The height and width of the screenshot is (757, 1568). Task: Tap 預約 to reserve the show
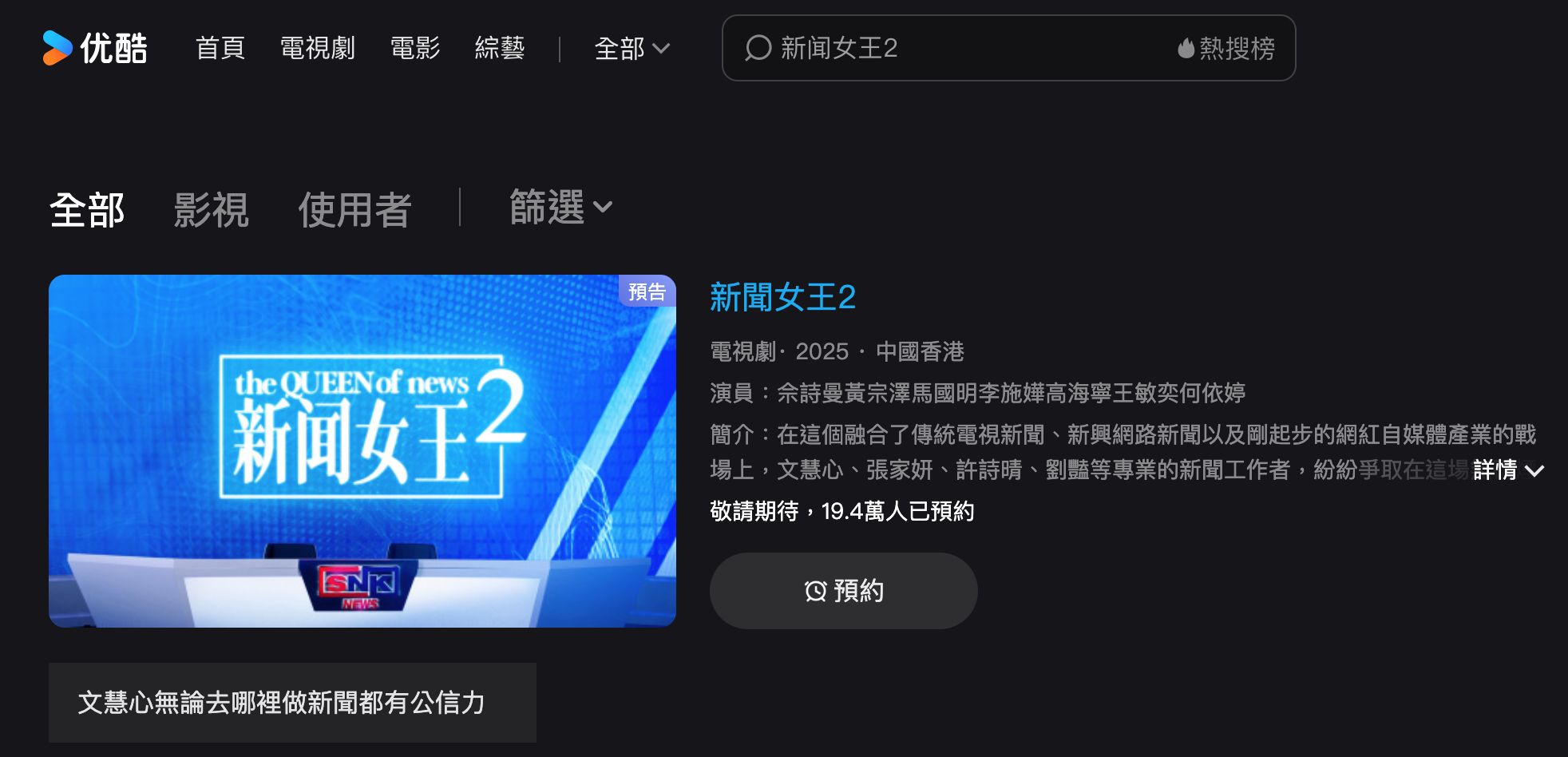coord(843,591)
